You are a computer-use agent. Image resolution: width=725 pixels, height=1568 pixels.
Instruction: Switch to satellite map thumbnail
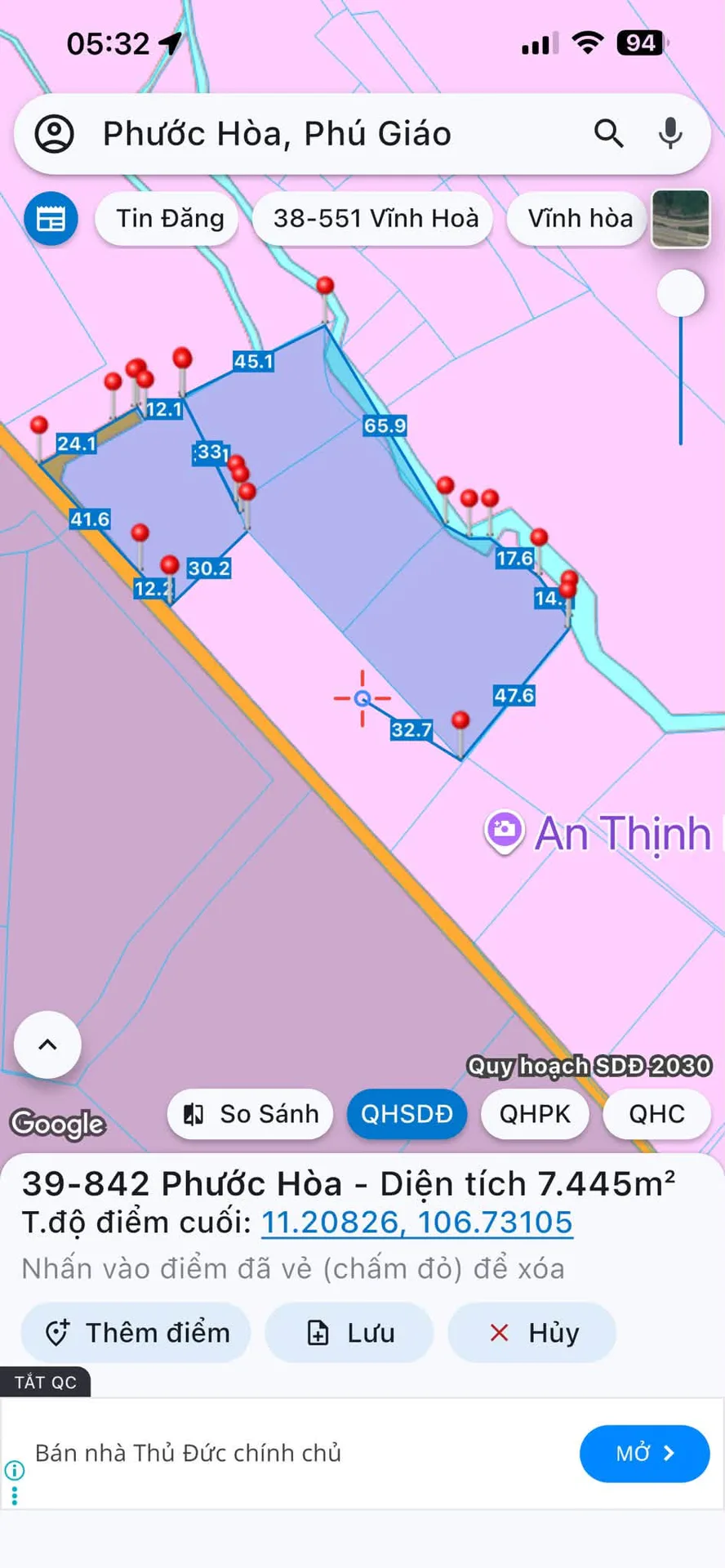pos(680,219)
